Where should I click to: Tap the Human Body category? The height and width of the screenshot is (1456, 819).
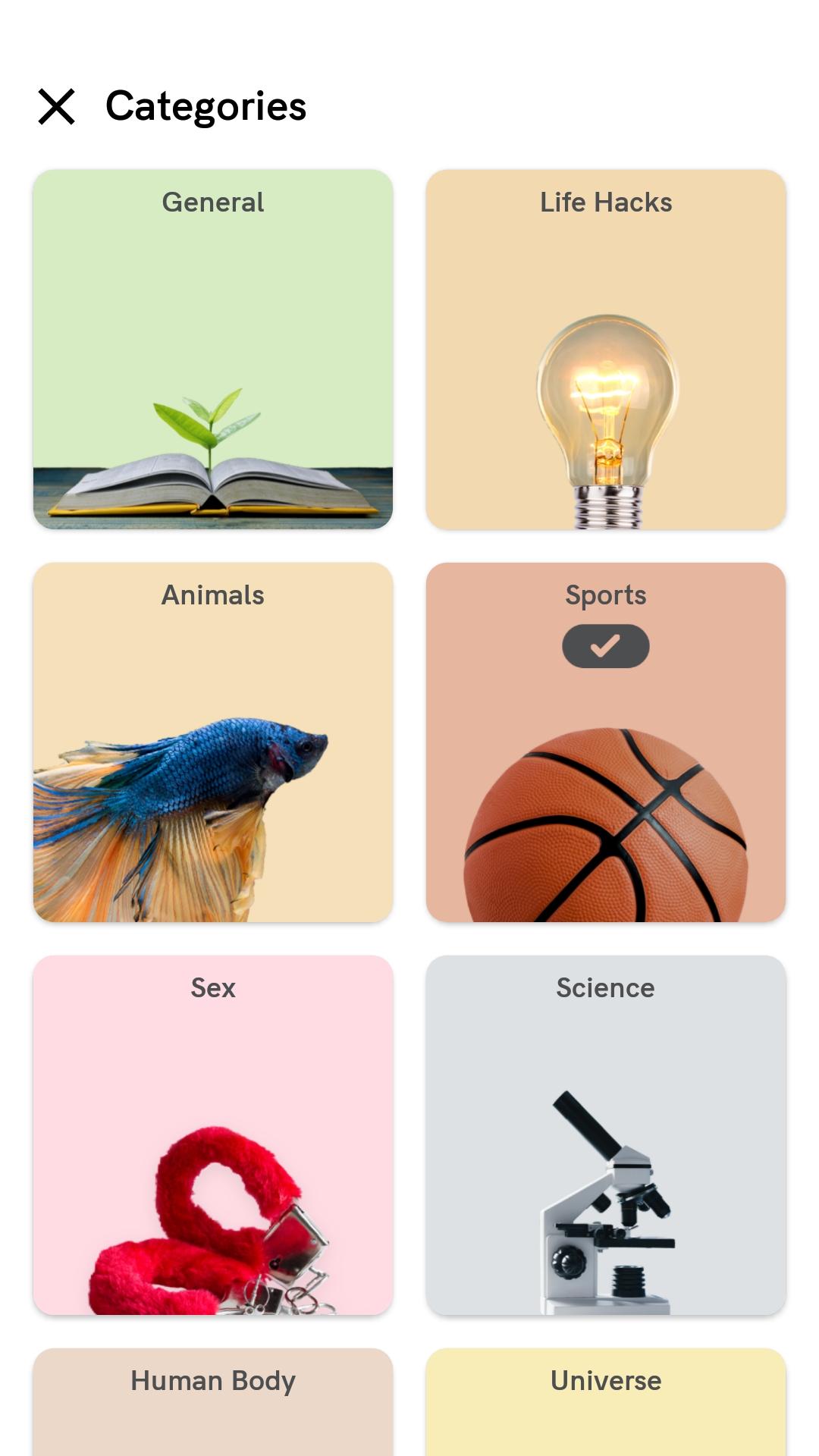pyautogui.click(x=213, y=1403)
